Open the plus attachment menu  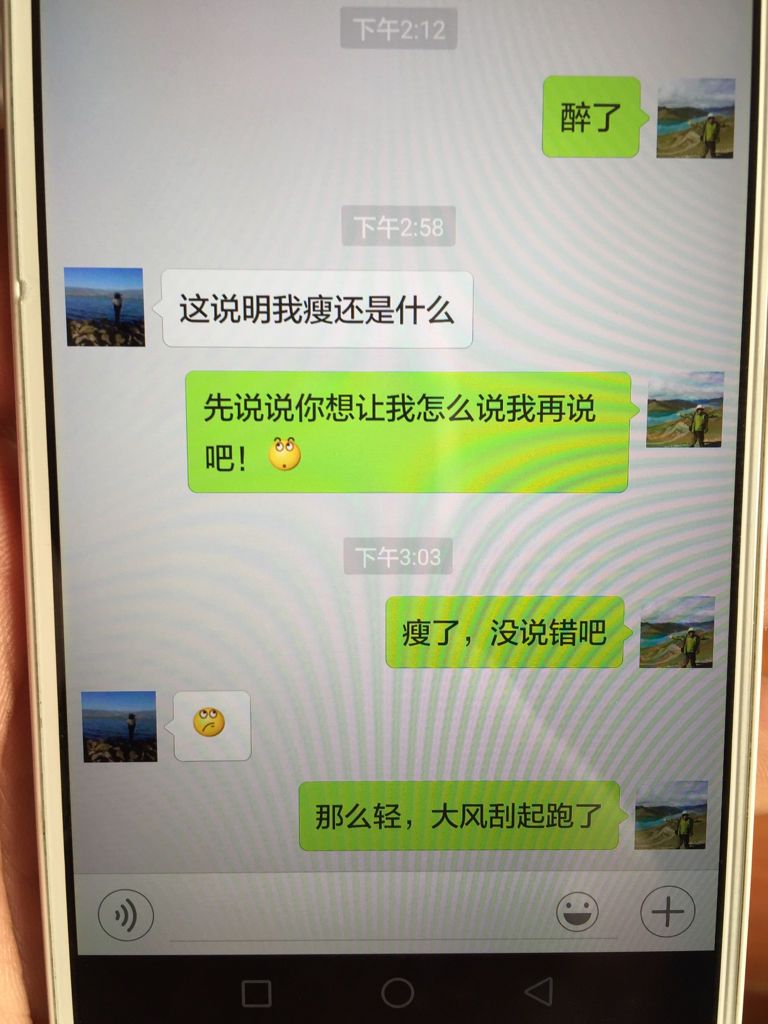coord(667,911)
